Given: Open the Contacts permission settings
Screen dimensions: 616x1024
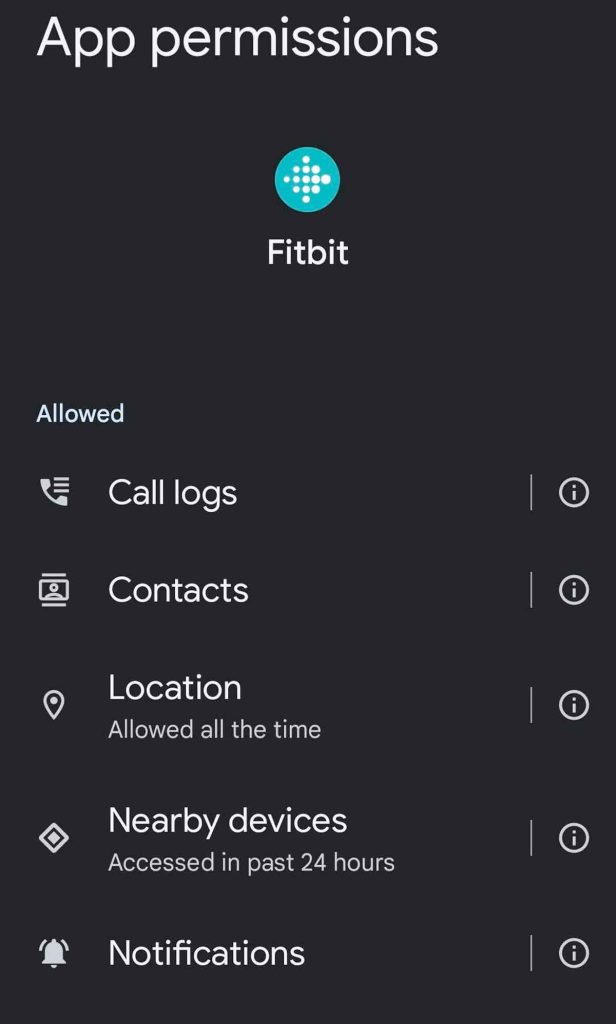Looking at the screenshot, I should click(x=178, y=591).
